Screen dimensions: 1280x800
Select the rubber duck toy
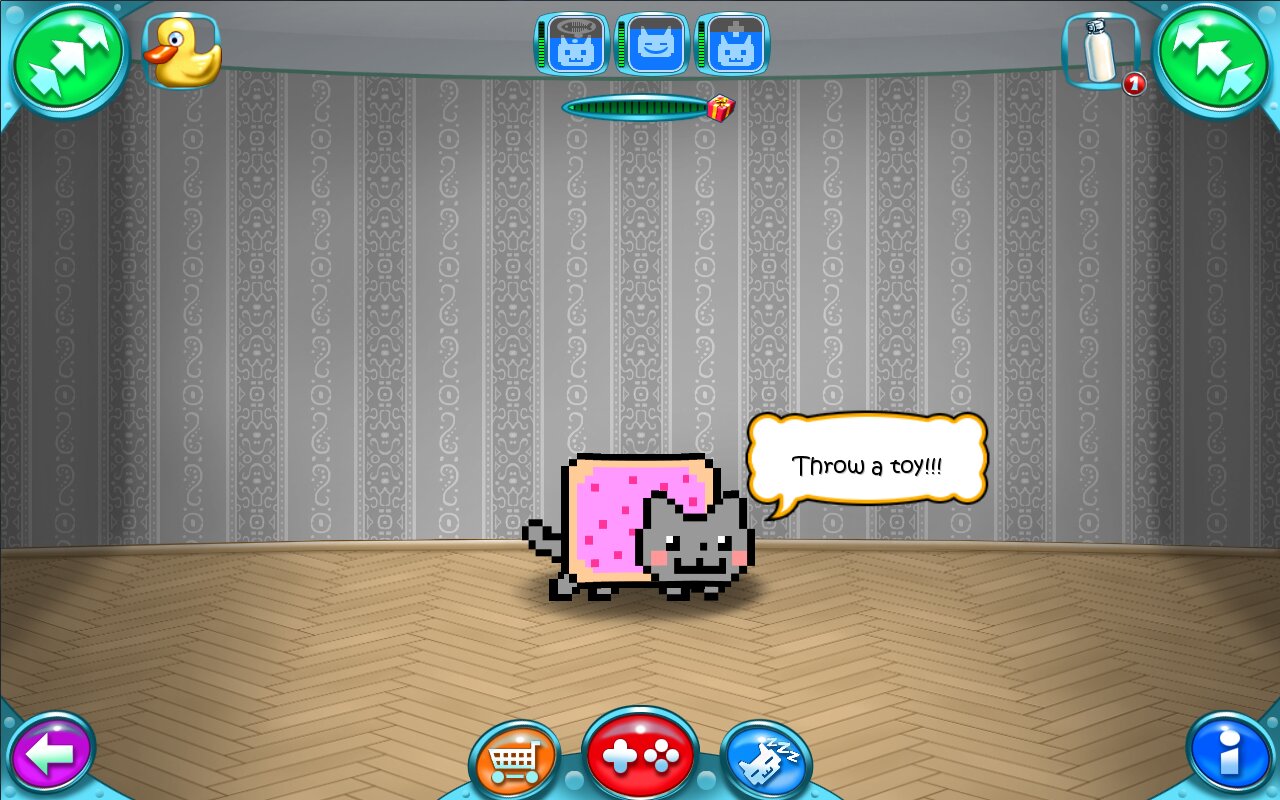[183, 52]
